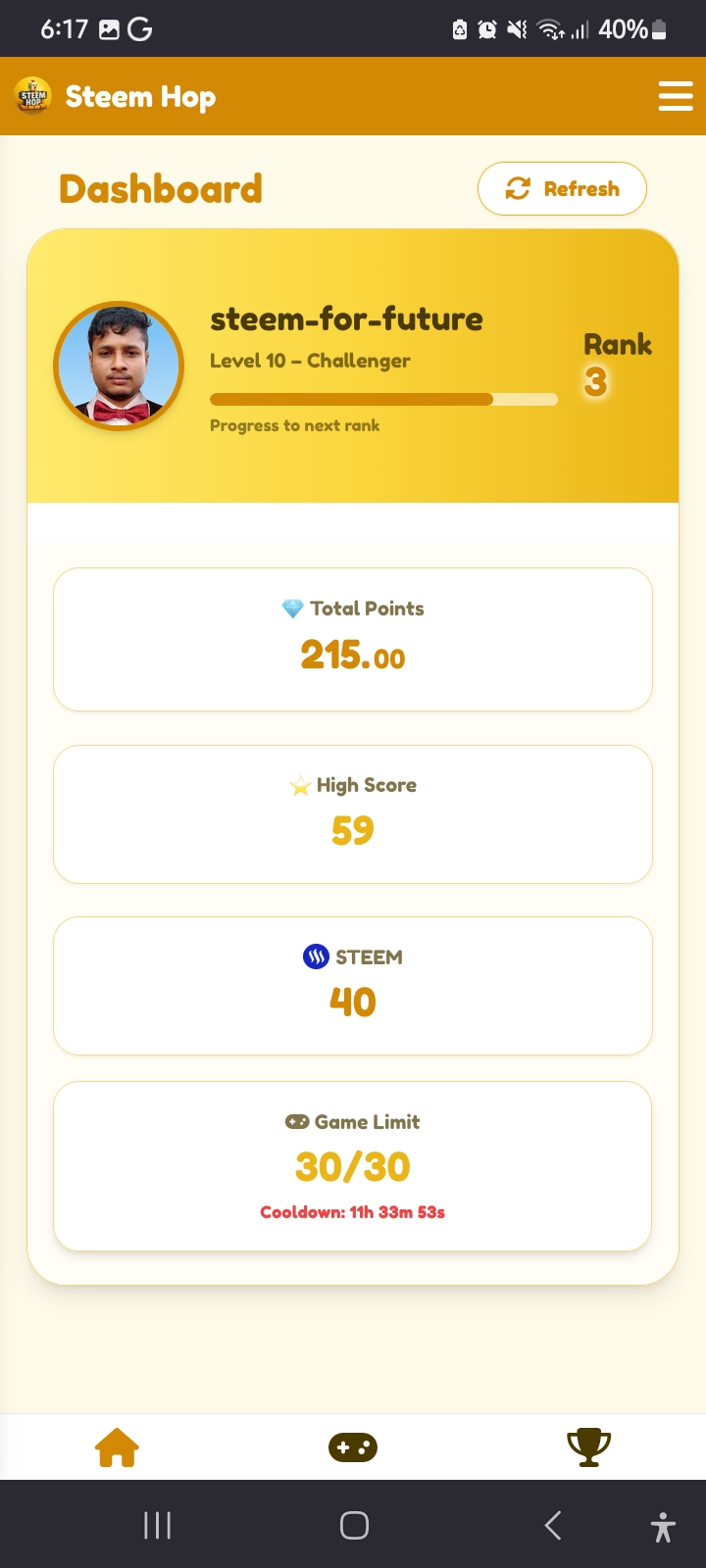Refresh the dashboard

tap(562, 188)
